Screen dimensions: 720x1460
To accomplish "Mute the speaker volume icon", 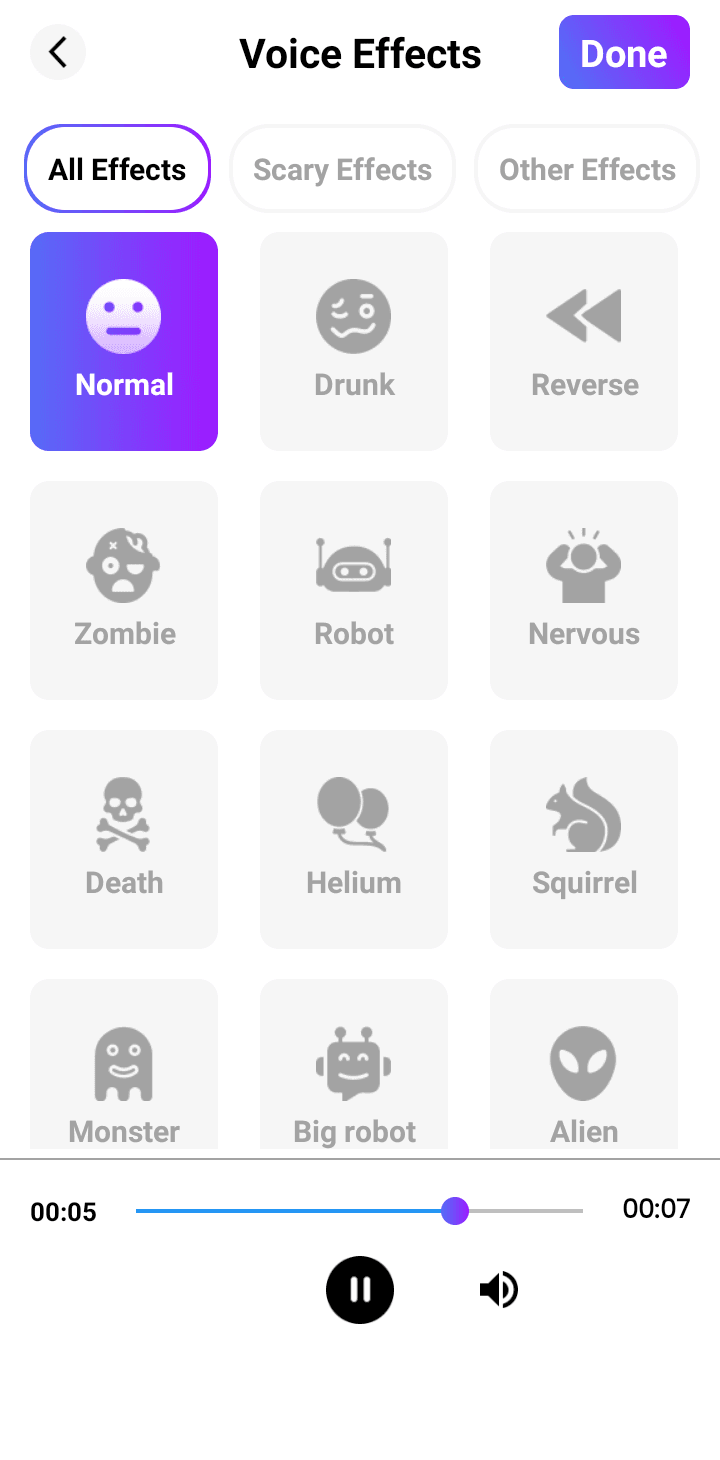I will [x=498, y=1290].
